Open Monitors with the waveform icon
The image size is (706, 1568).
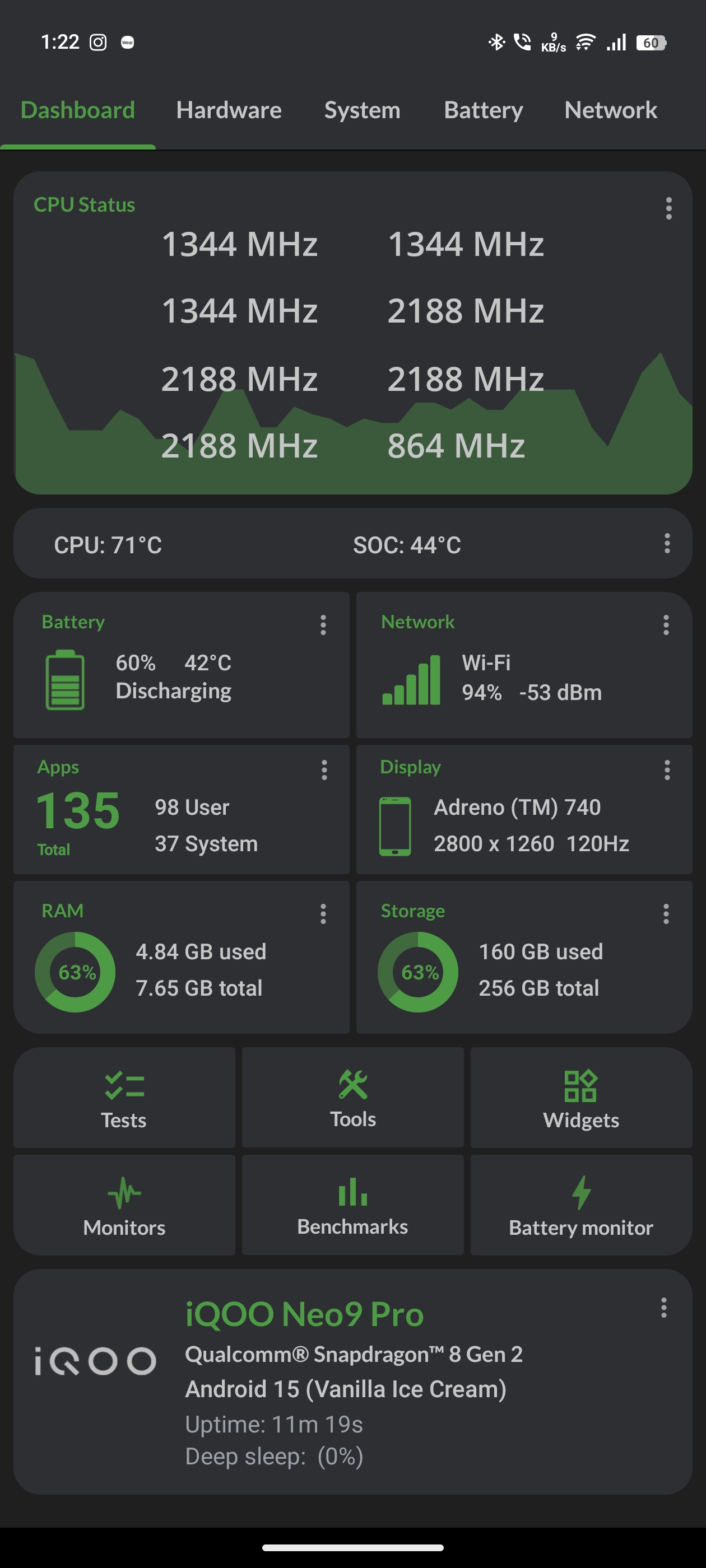coord(124,1192)
